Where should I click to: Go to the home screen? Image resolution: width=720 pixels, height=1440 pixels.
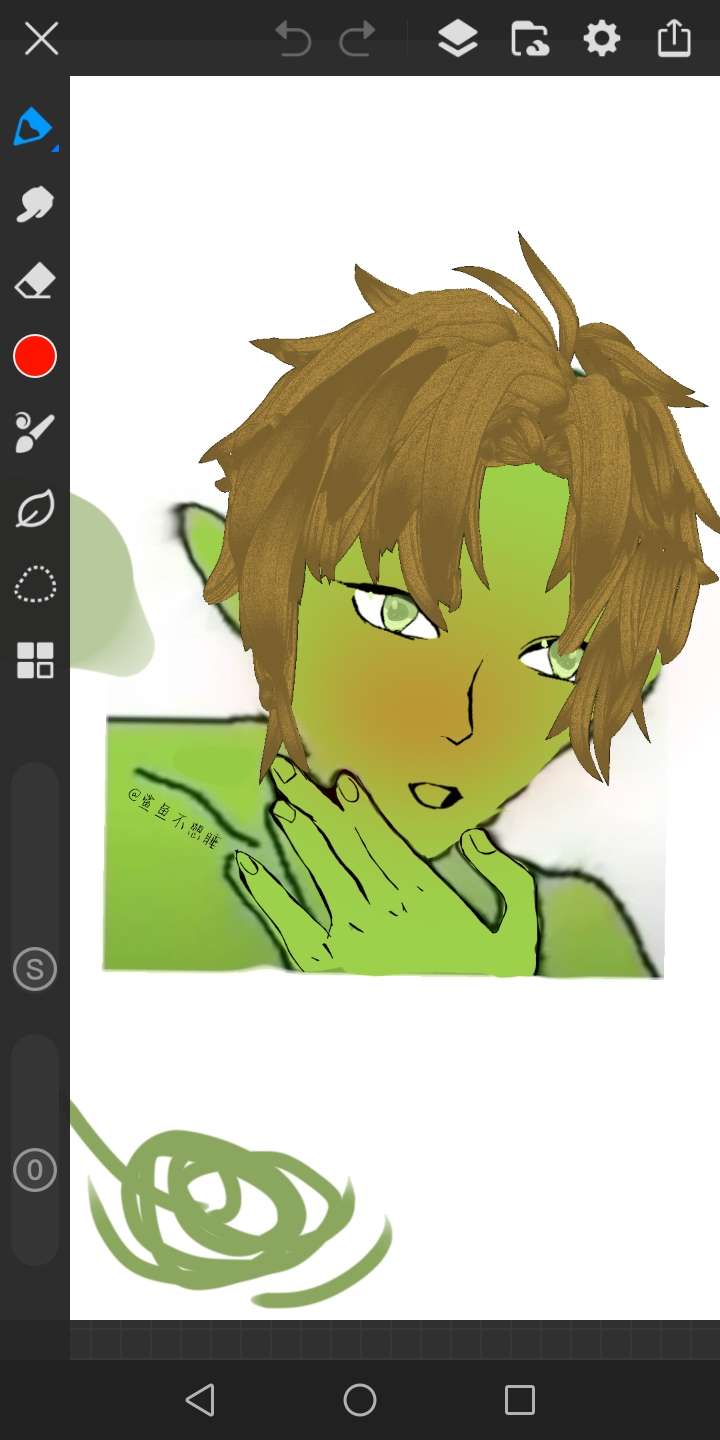point(360,1399)
